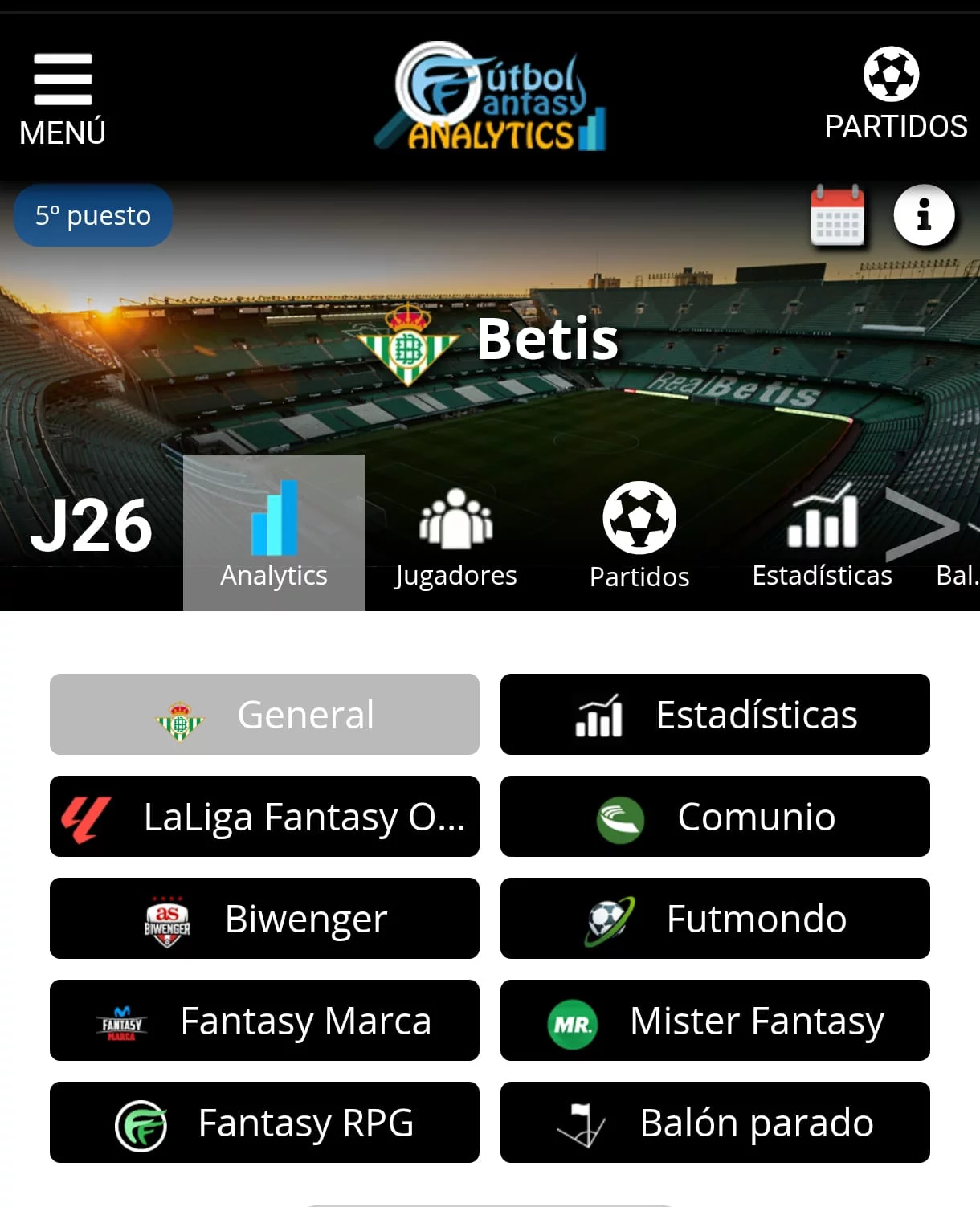This screenshot has width=980, height=1207.
Task: Open the black Estadísticas button
Action: coord(715,714)
